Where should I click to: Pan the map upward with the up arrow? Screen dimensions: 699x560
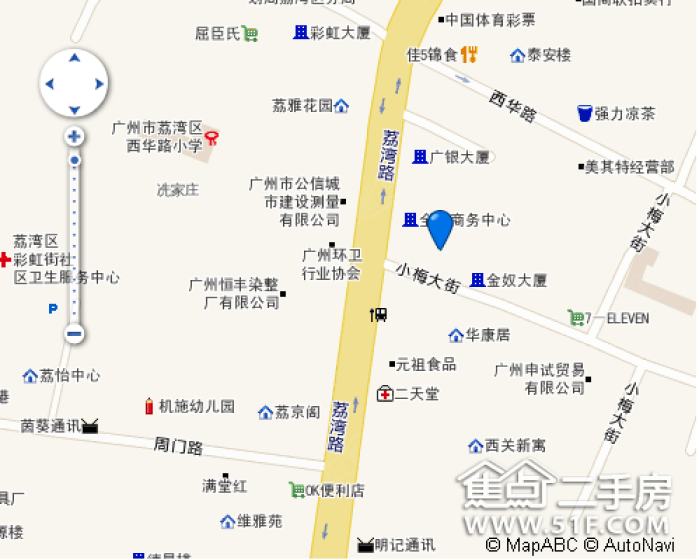click(74, 59)
